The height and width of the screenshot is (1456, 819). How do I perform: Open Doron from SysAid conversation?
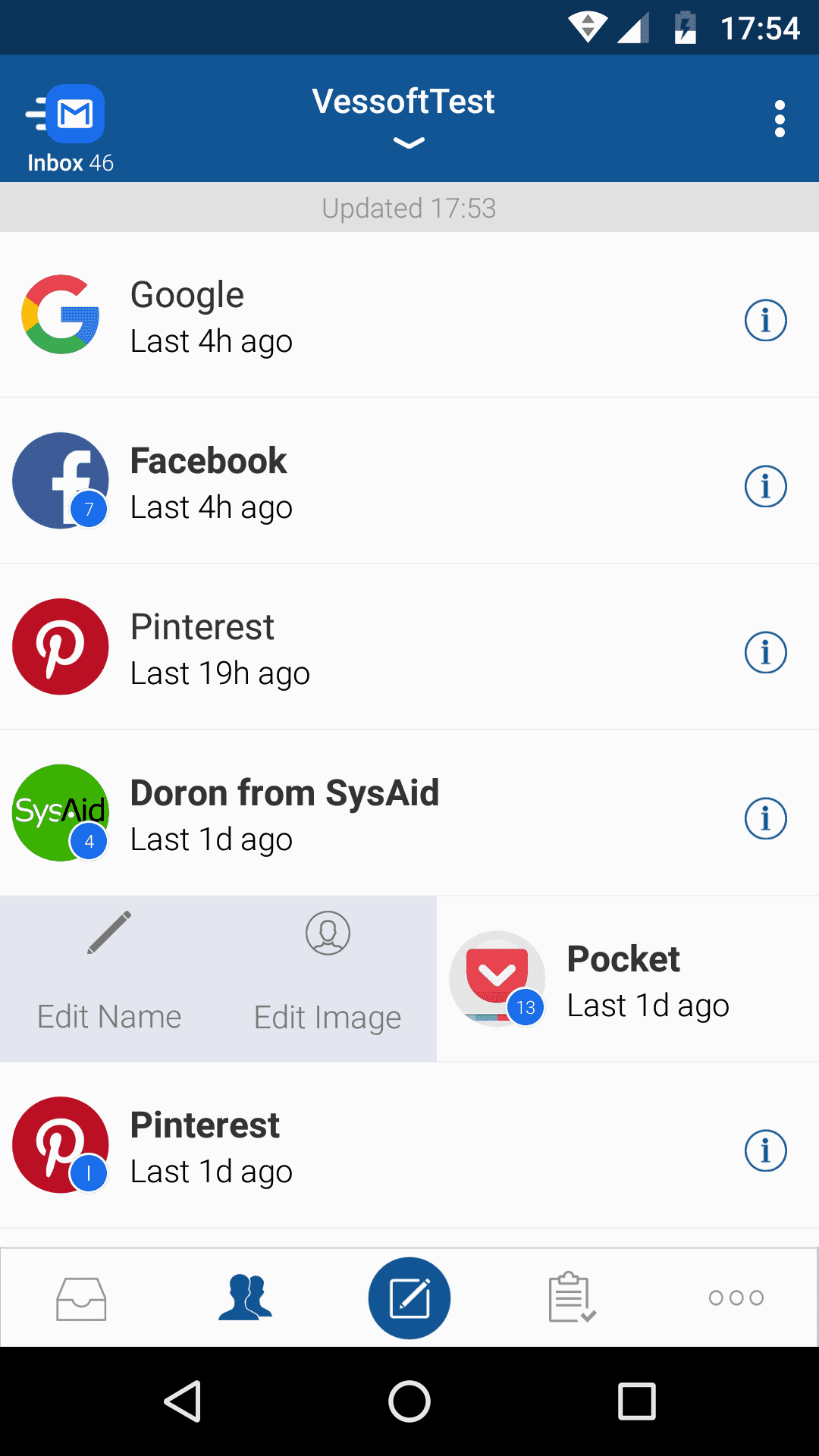(x=409, y=813)
